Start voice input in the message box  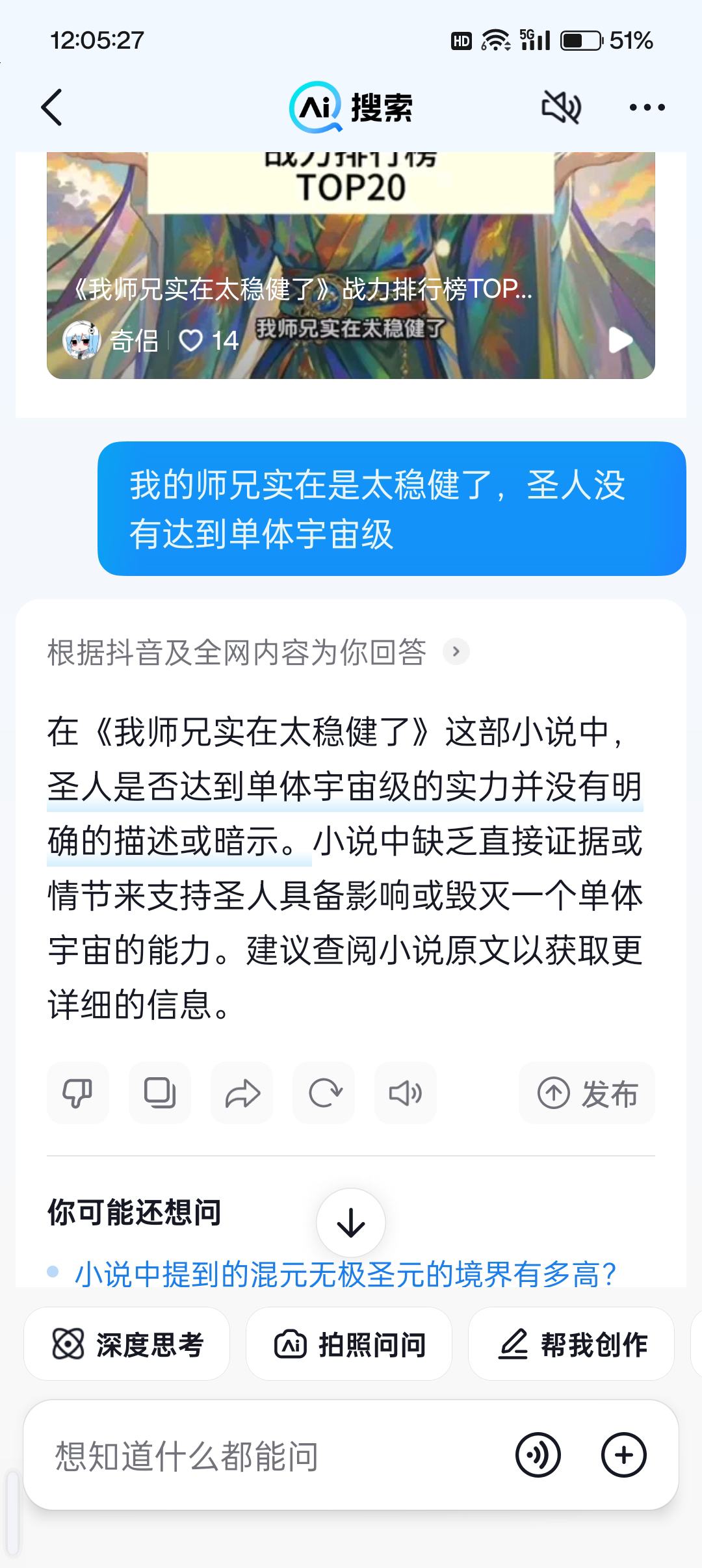click(538, 1455)
